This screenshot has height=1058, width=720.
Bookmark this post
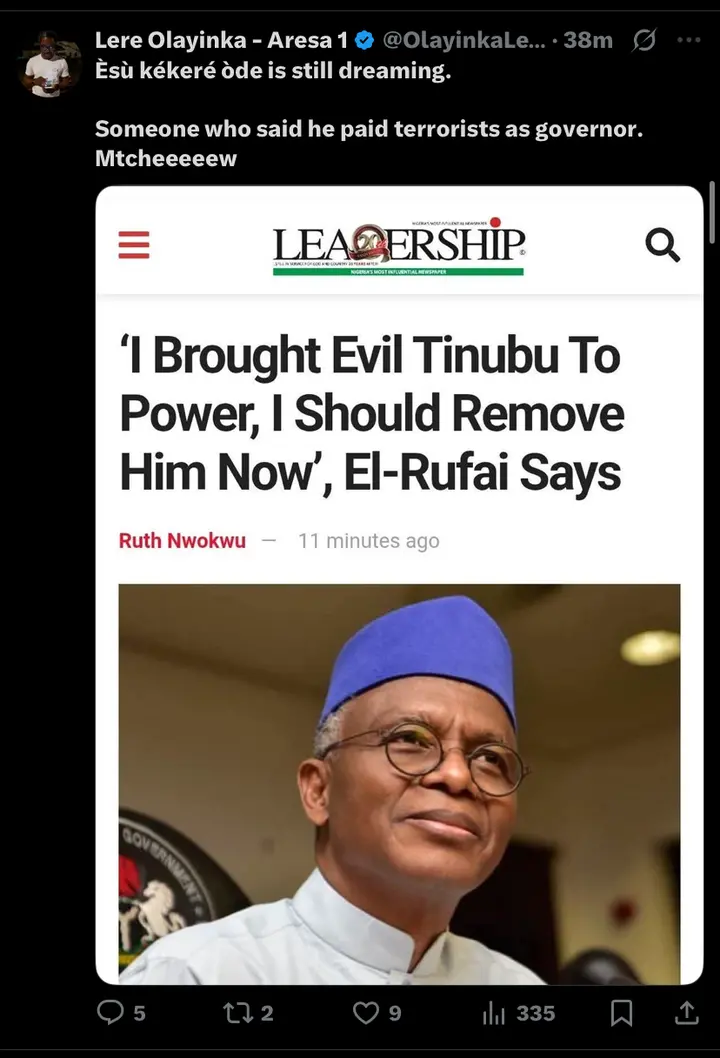[621, 1013]
